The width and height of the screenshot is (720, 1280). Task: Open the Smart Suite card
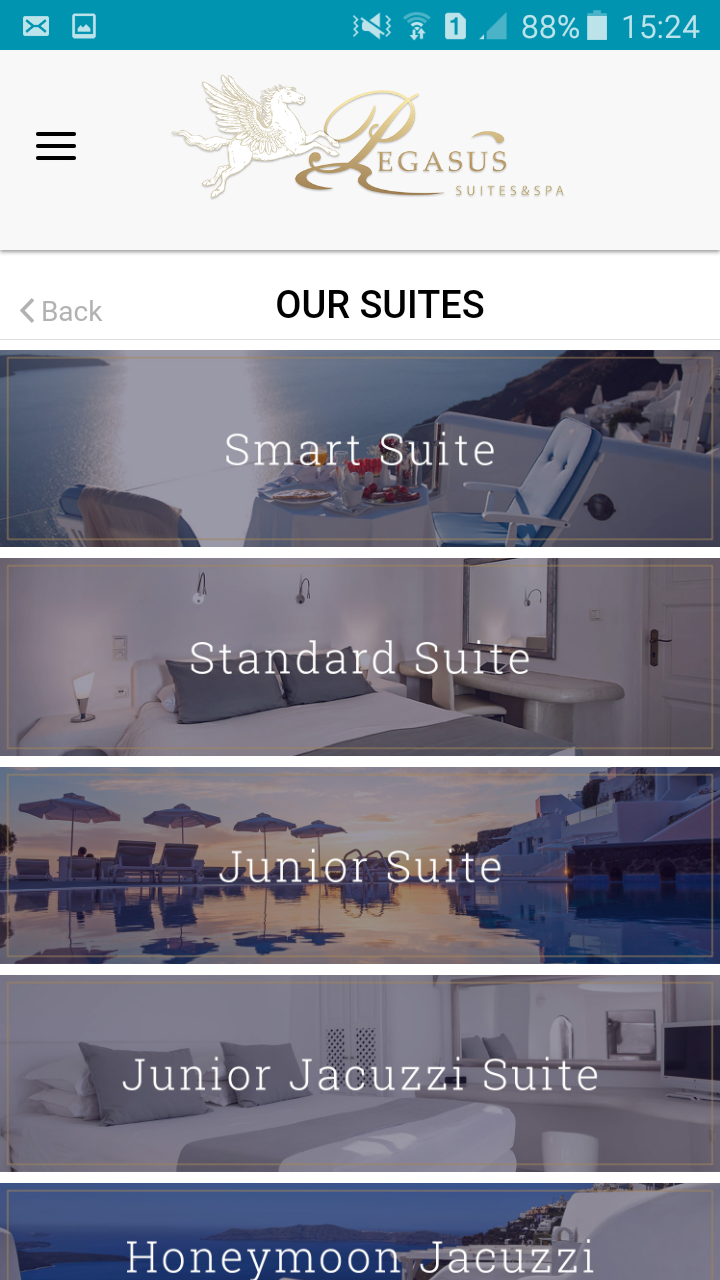click(360, 449)
